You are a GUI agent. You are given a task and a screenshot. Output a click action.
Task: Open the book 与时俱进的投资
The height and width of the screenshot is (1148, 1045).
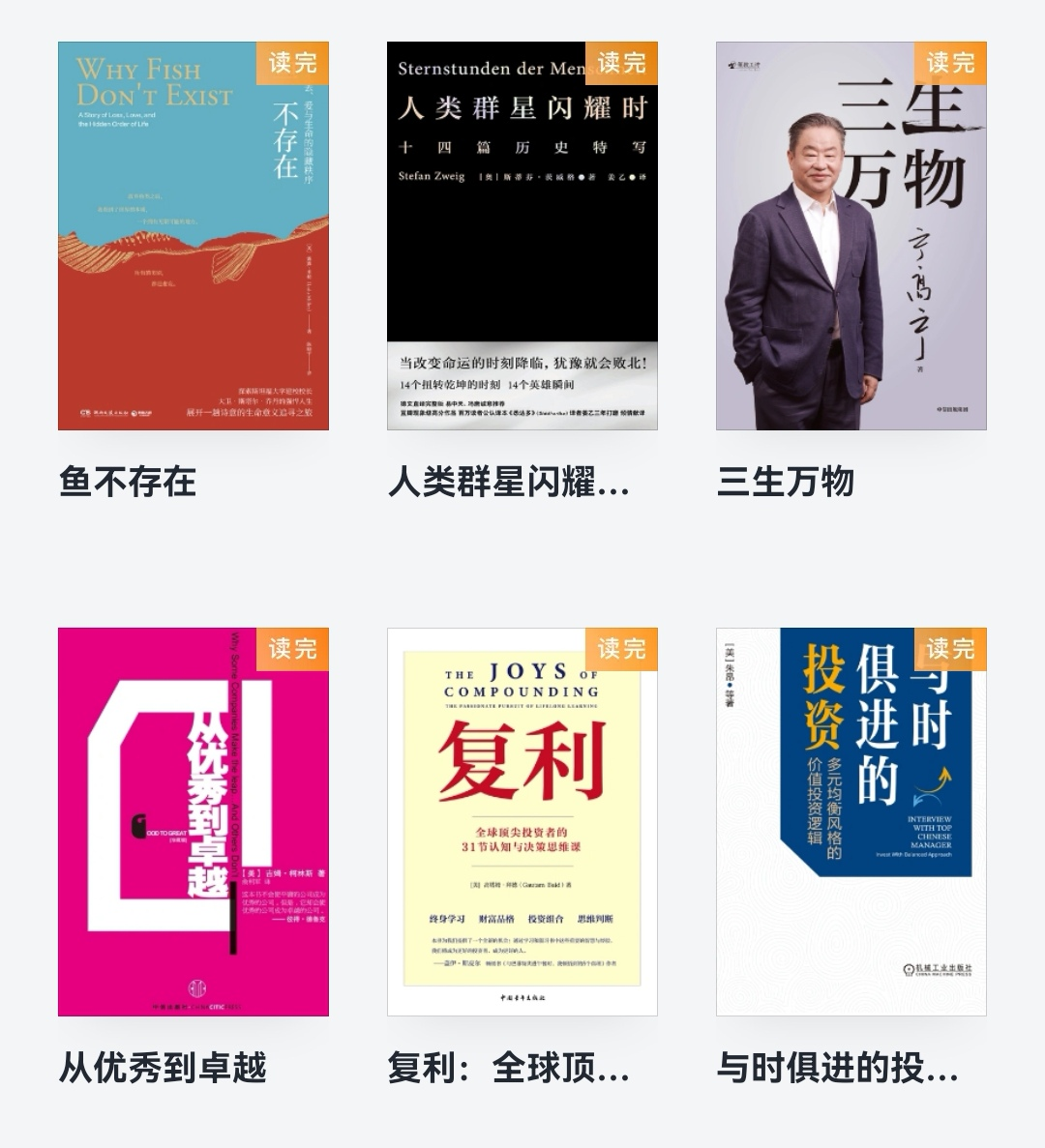coord(851,822)
